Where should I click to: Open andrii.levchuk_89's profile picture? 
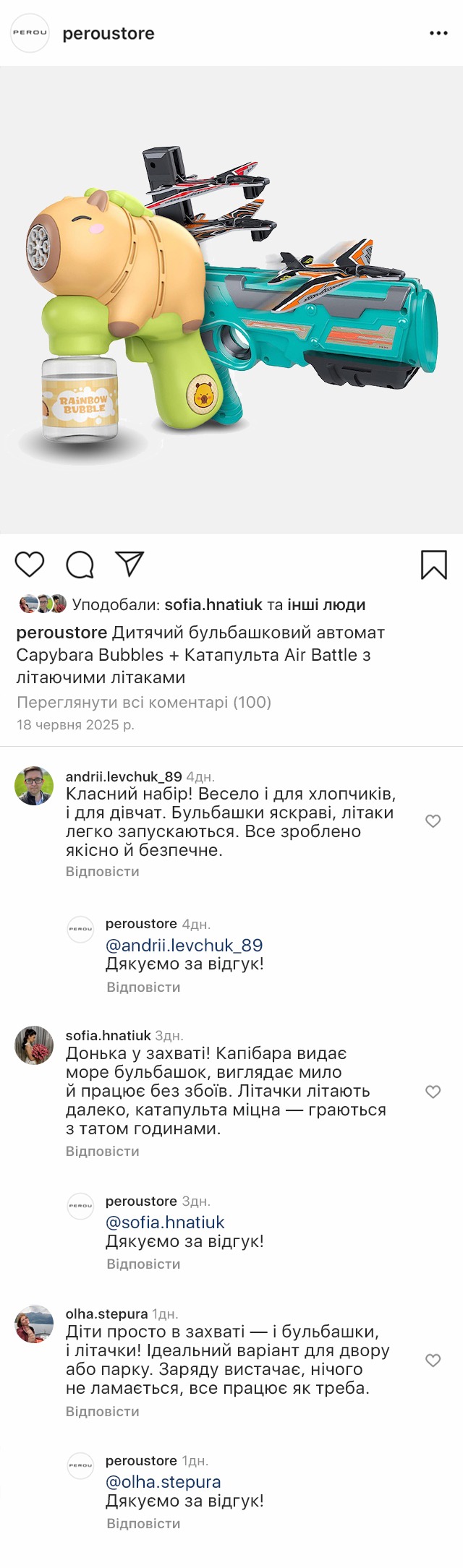pos(34,786)
